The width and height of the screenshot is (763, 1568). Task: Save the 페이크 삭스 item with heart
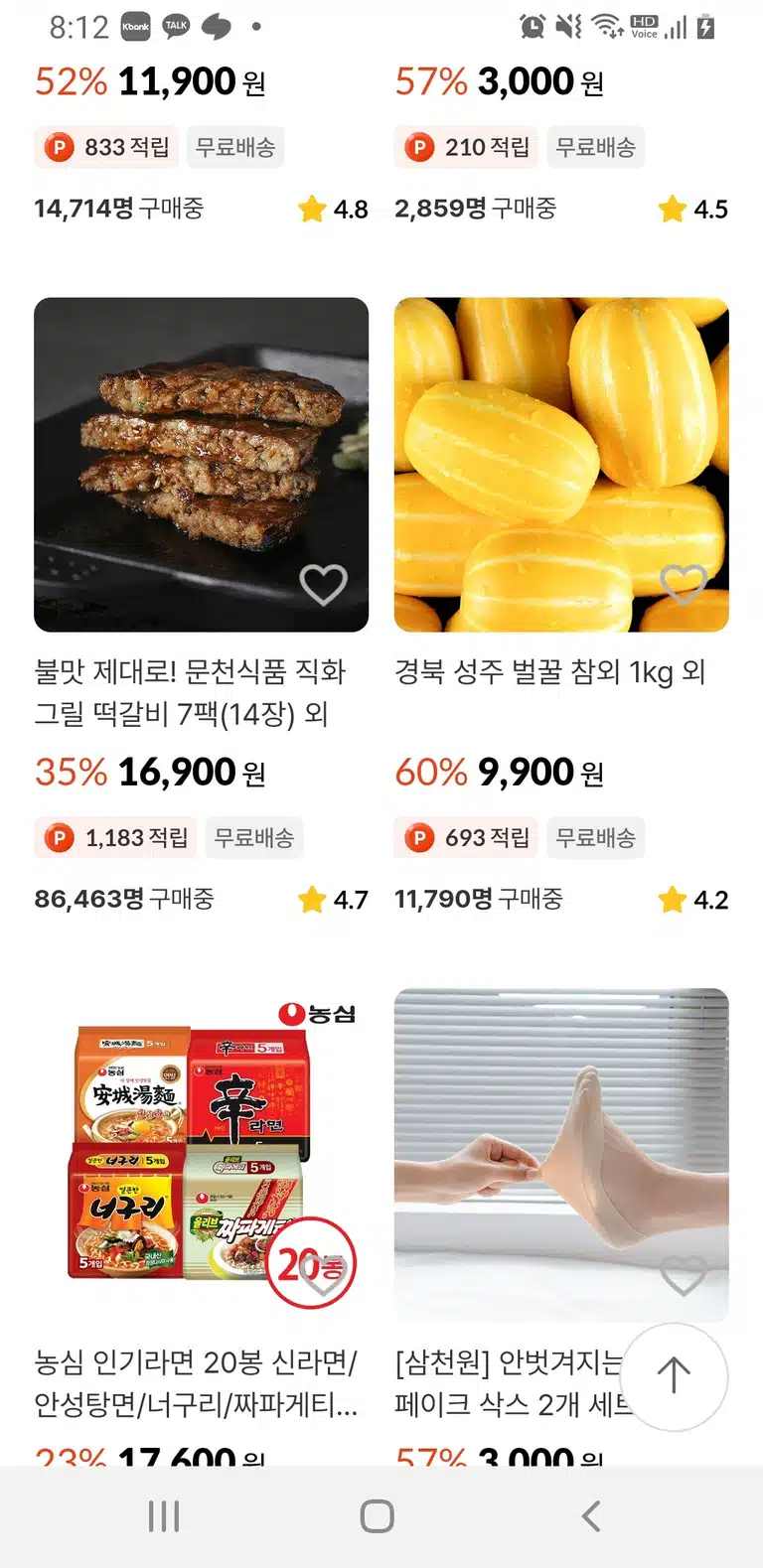pyautogui.click(x=684, y=1276)
